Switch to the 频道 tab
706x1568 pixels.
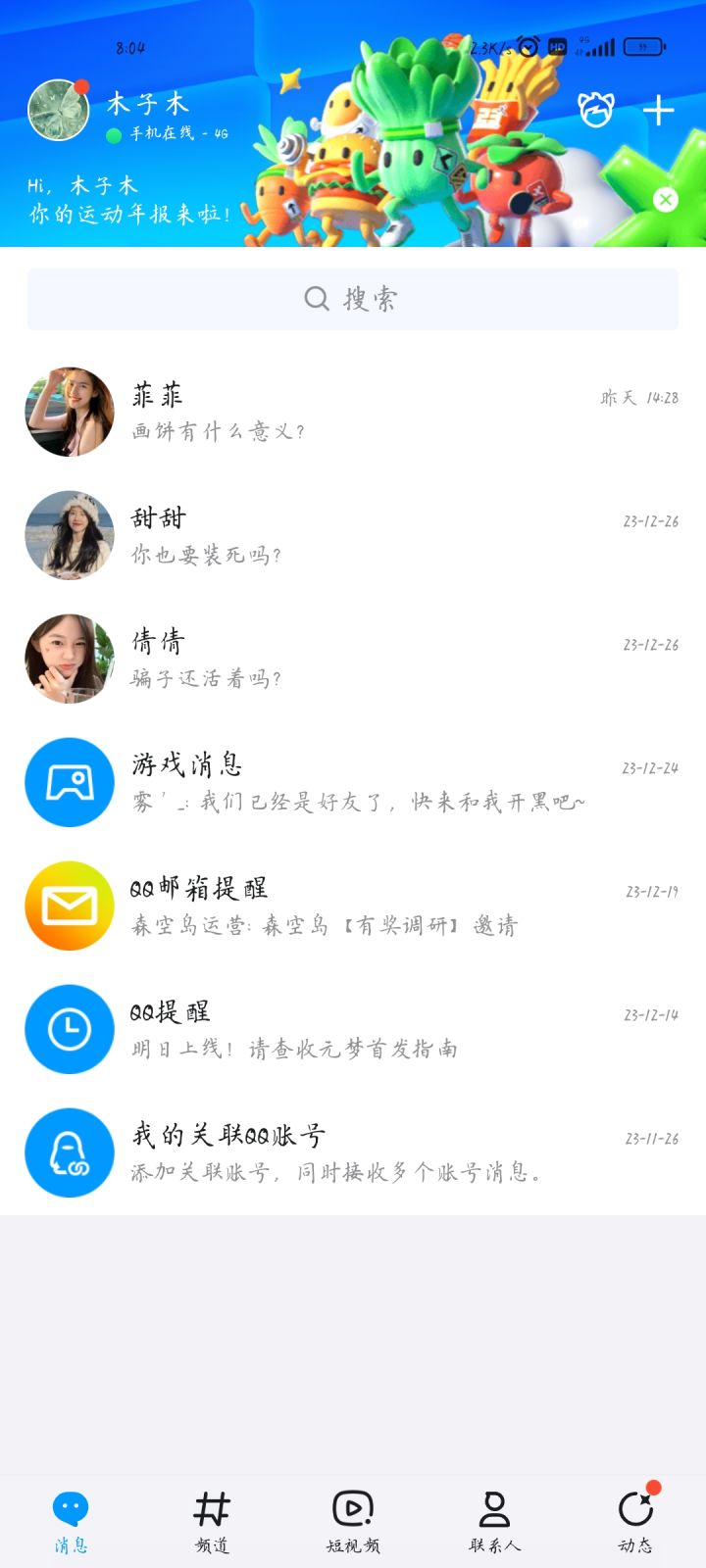pyautogui.click(x=212, y=1521)
